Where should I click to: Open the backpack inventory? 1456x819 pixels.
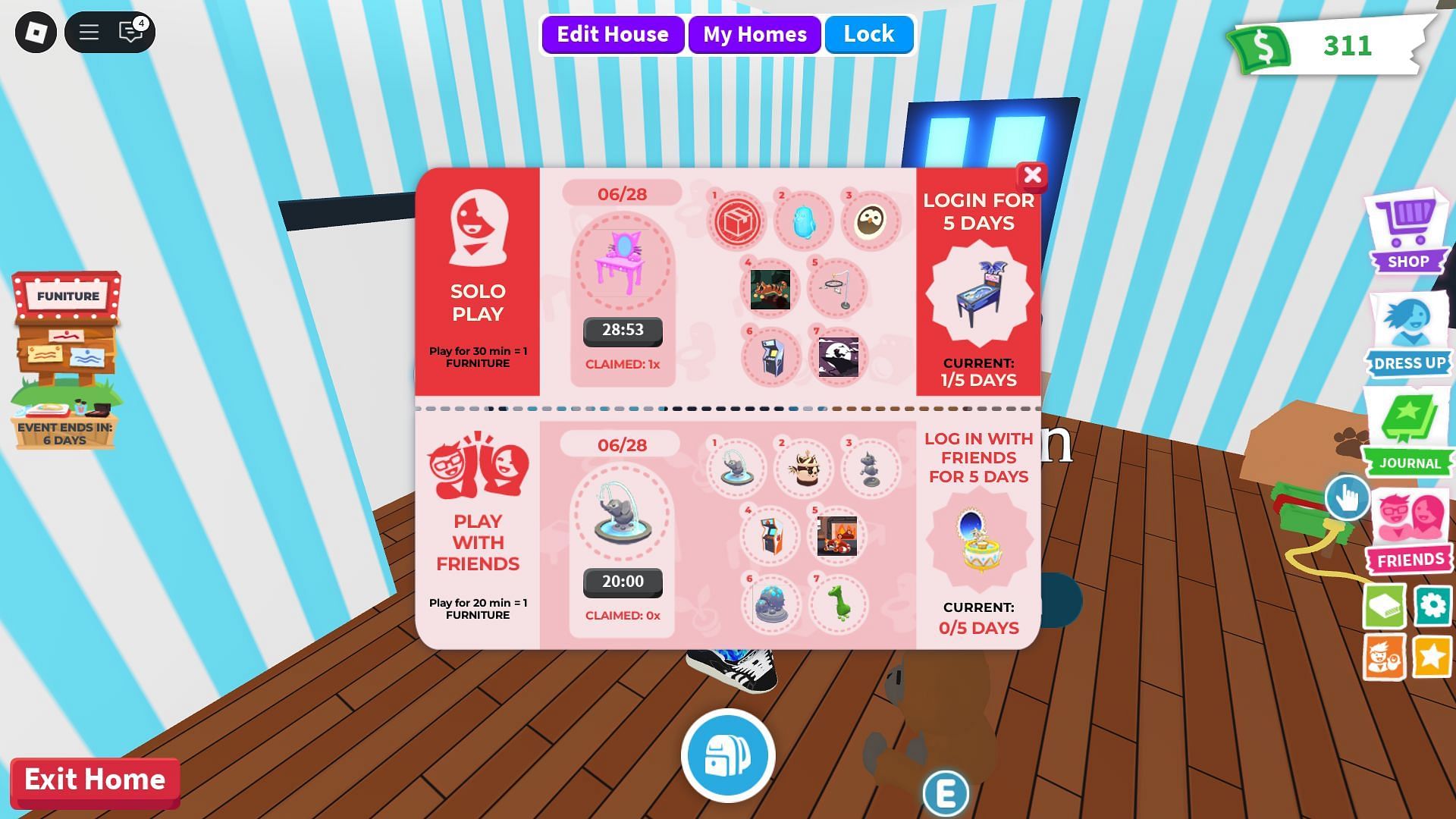728,755
